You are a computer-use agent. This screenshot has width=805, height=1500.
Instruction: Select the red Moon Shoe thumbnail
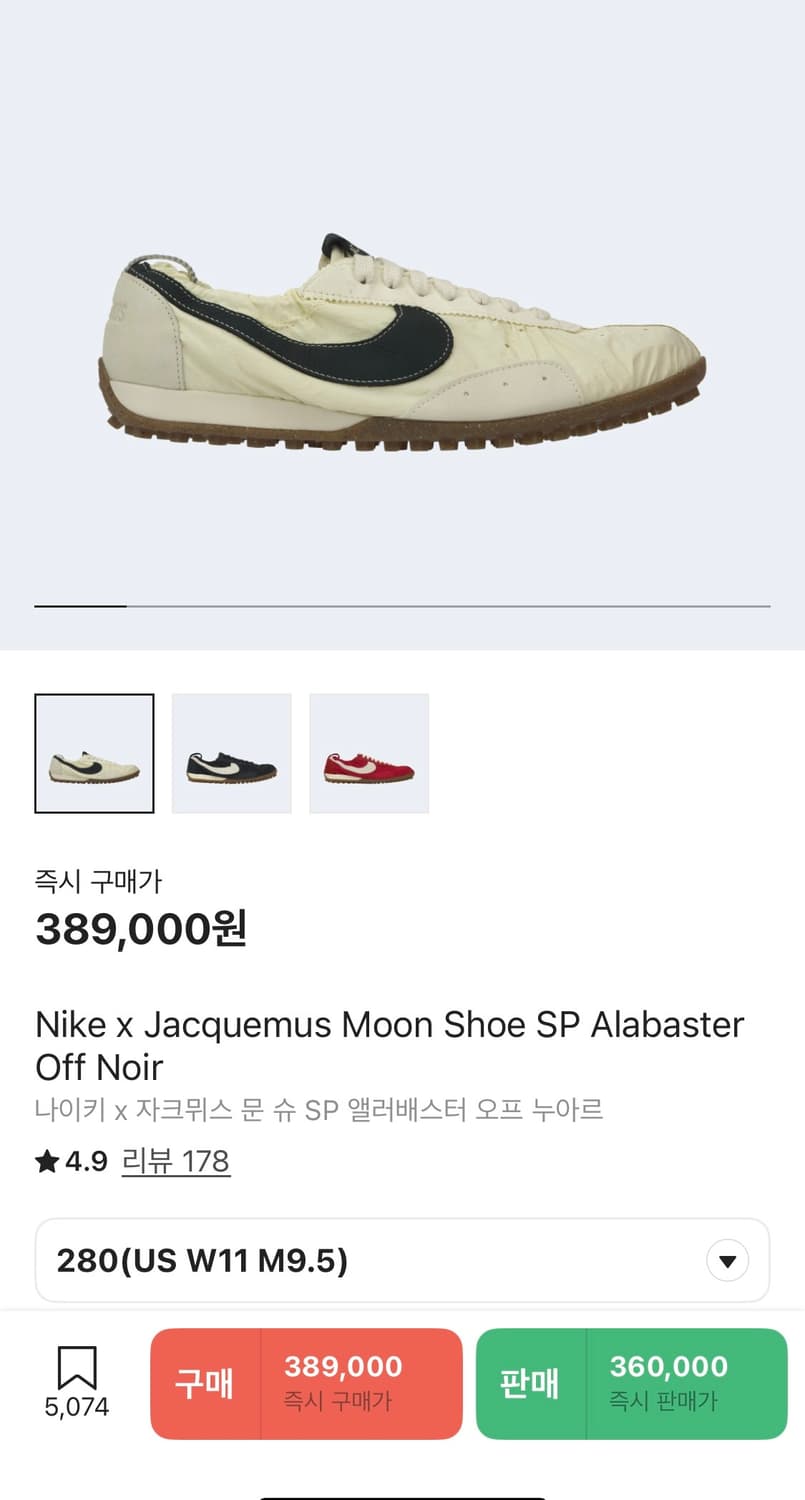369,753
